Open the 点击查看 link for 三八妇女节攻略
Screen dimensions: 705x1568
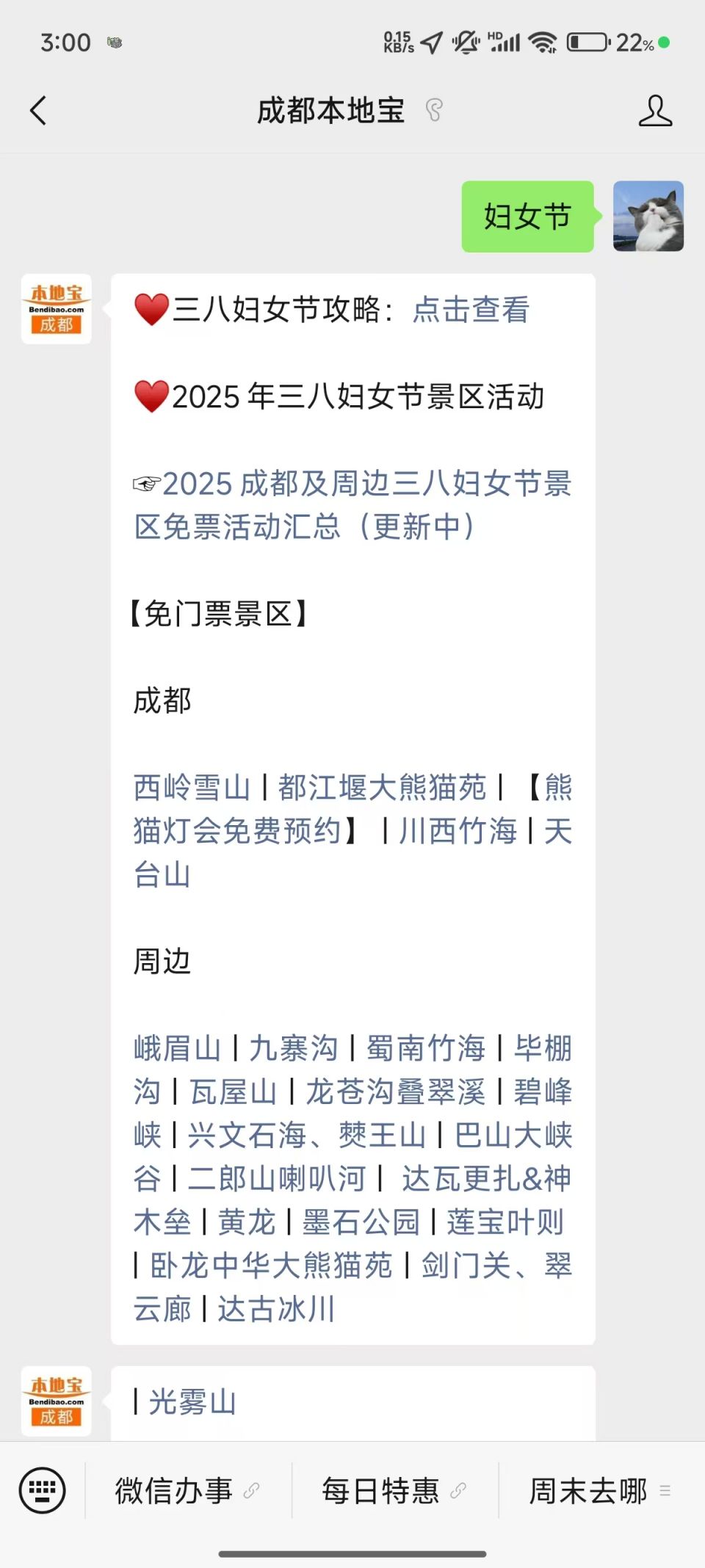[x=471, y=310]
